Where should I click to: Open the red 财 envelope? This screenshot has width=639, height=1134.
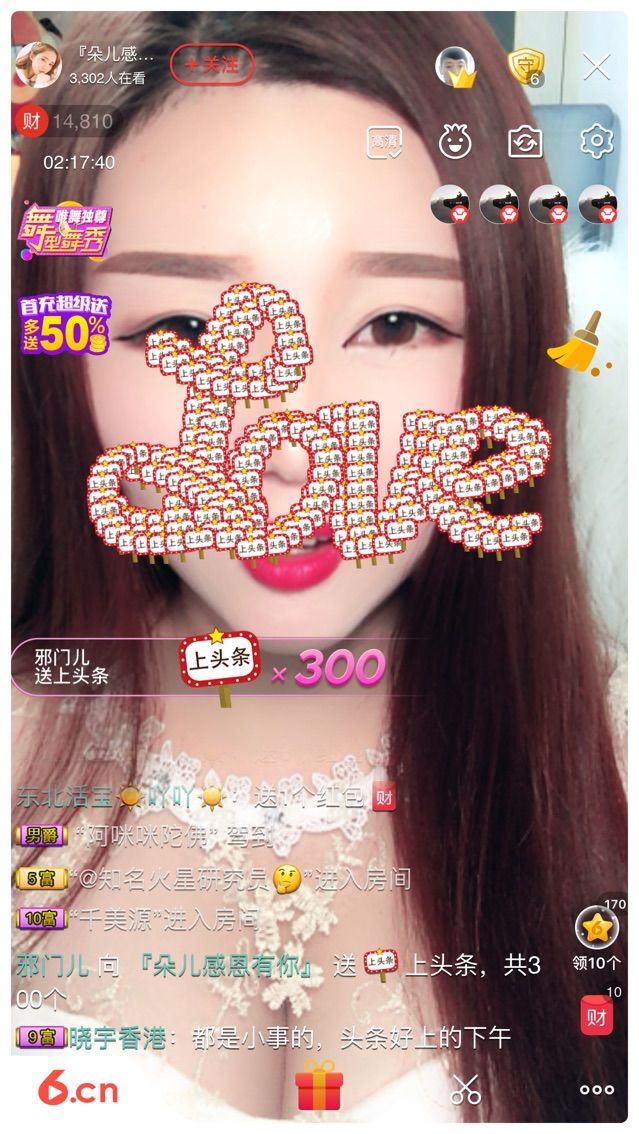coord(596,1016)
